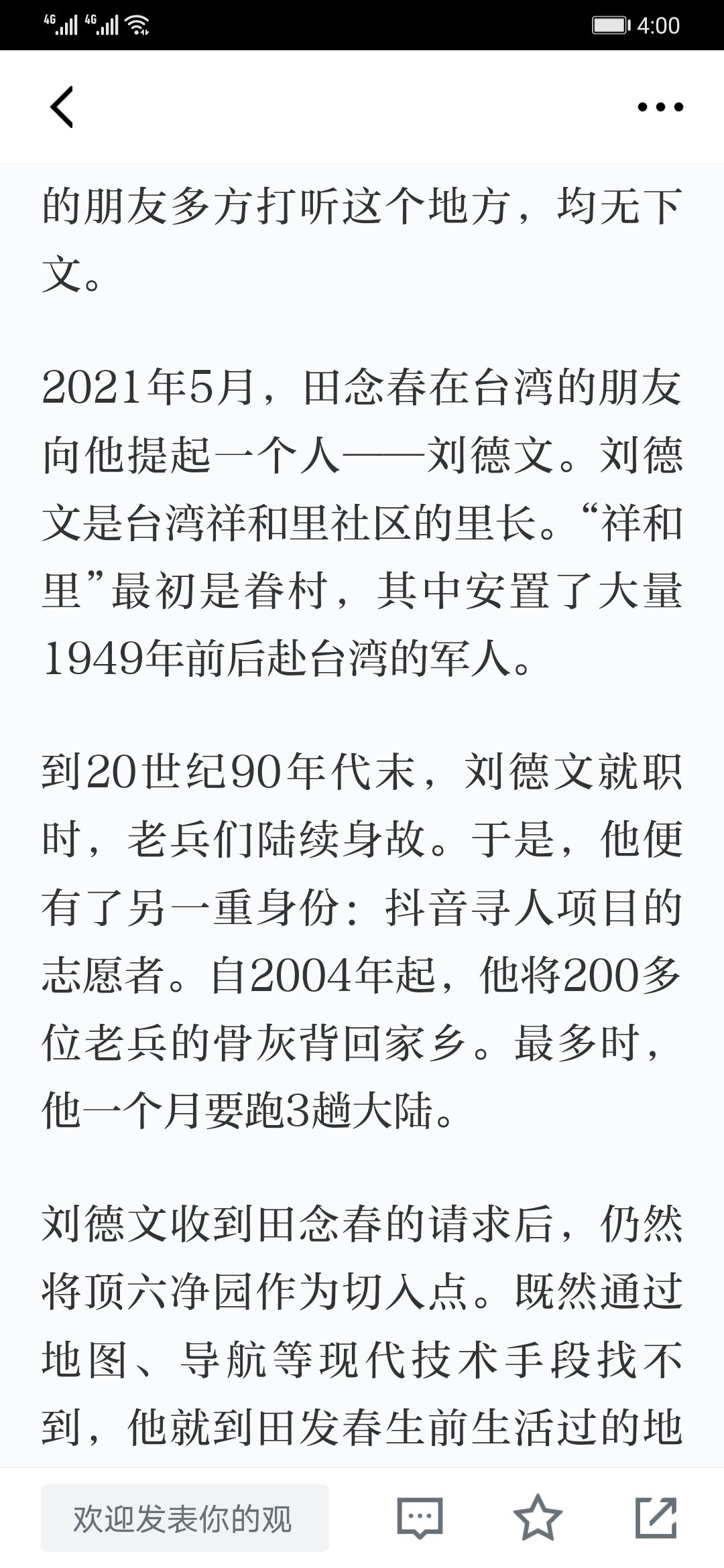
Task: Tap the 欢迎发表你的观 comment box
Action: click(185, 1518)
